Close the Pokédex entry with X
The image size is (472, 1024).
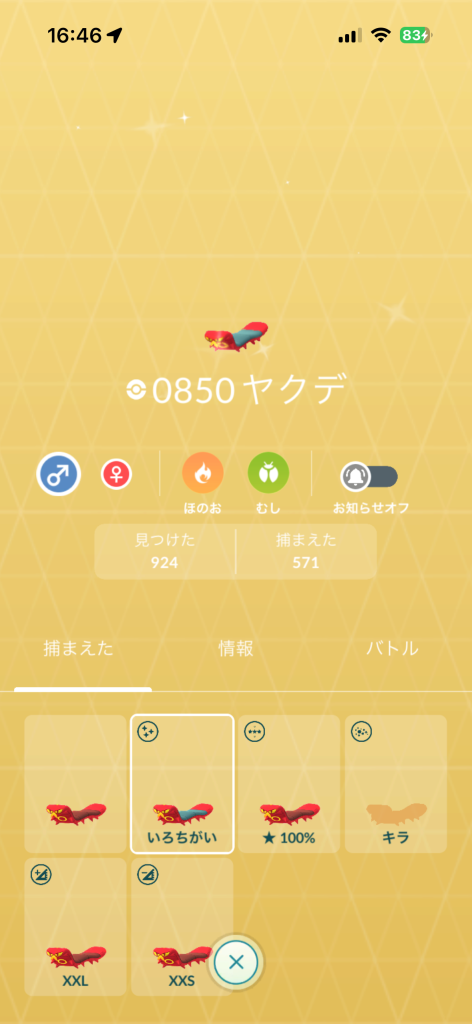[x=237, y=961]
